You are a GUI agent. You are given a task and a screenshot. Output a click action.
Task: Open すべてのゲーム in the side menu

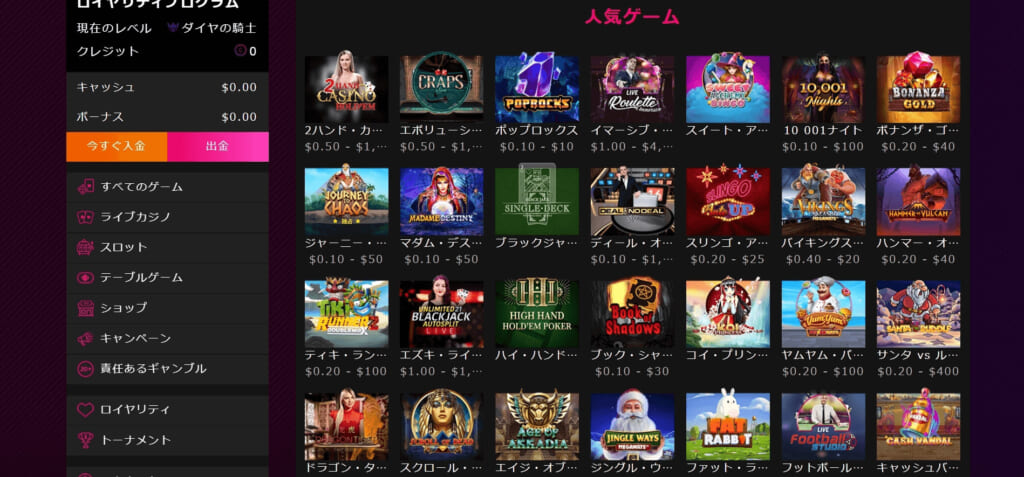[140, 187]
